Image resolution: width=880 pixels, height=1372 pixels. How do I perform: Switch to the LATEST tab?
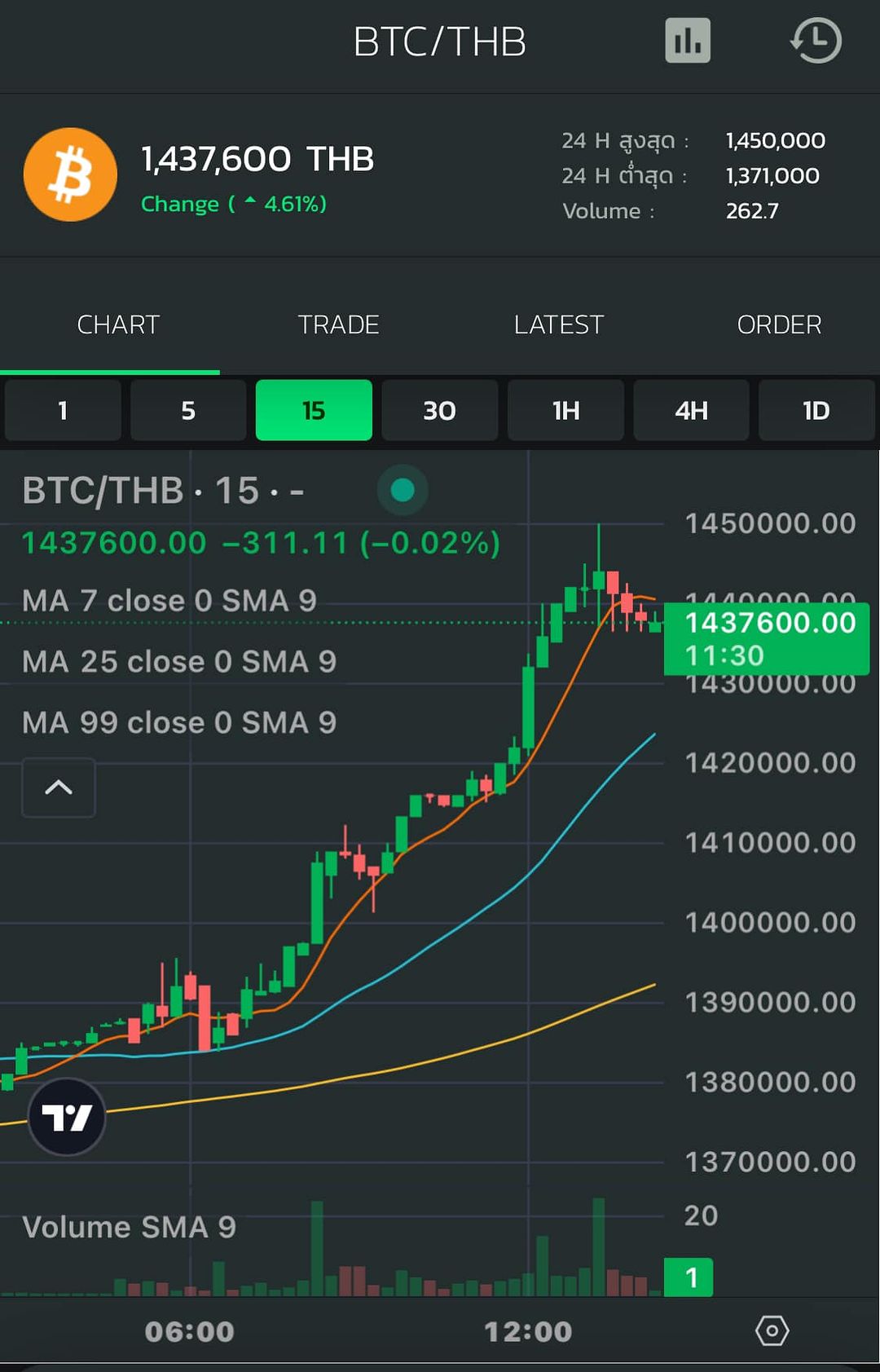[x=559, y=324]
